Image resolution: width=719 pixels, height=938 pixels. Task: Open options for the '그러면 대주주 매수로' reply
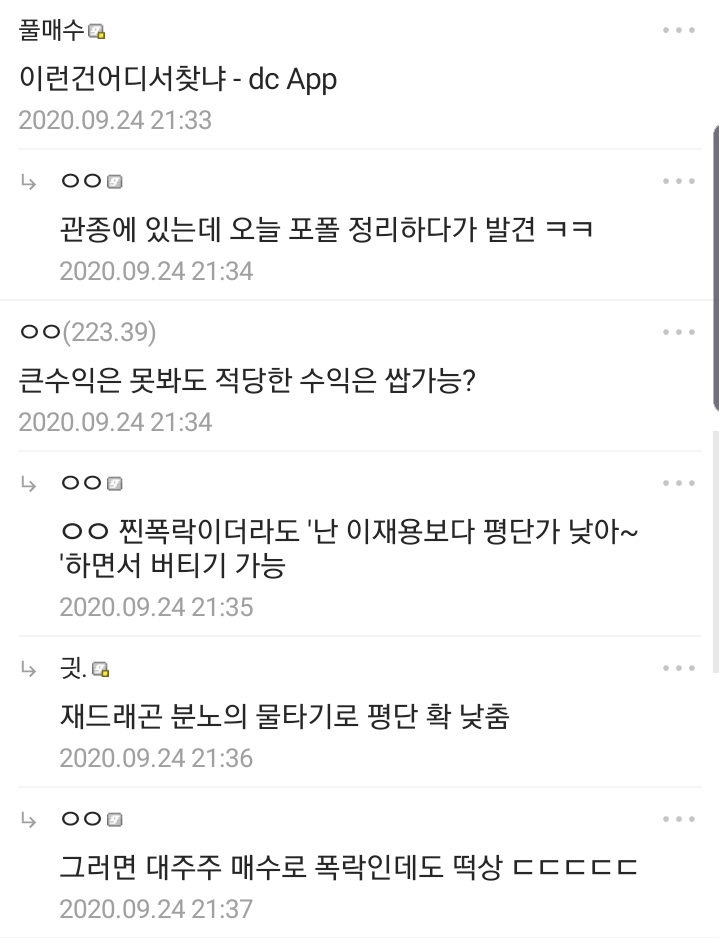tap(679, 819)
